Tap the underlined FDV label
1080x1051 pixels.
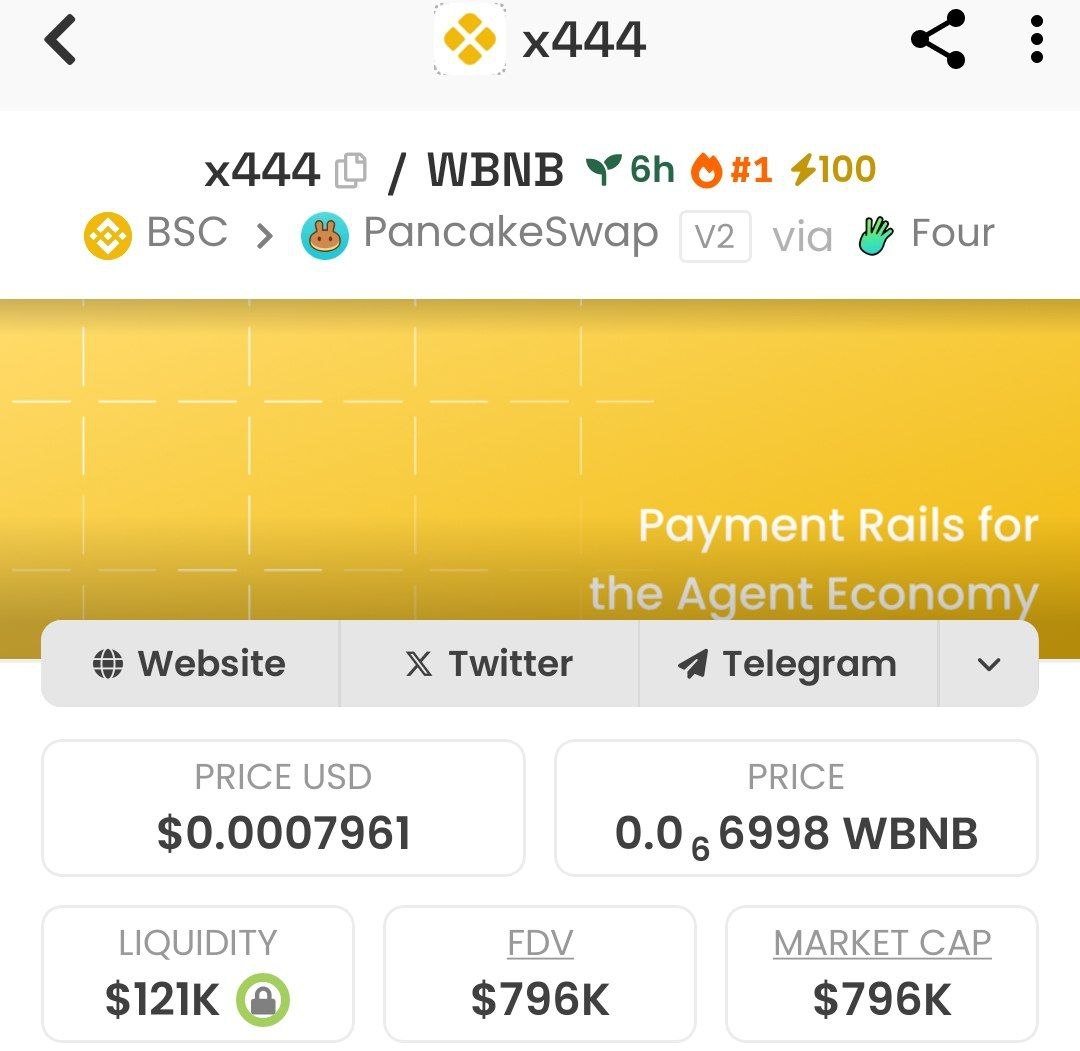coord(540,943)
